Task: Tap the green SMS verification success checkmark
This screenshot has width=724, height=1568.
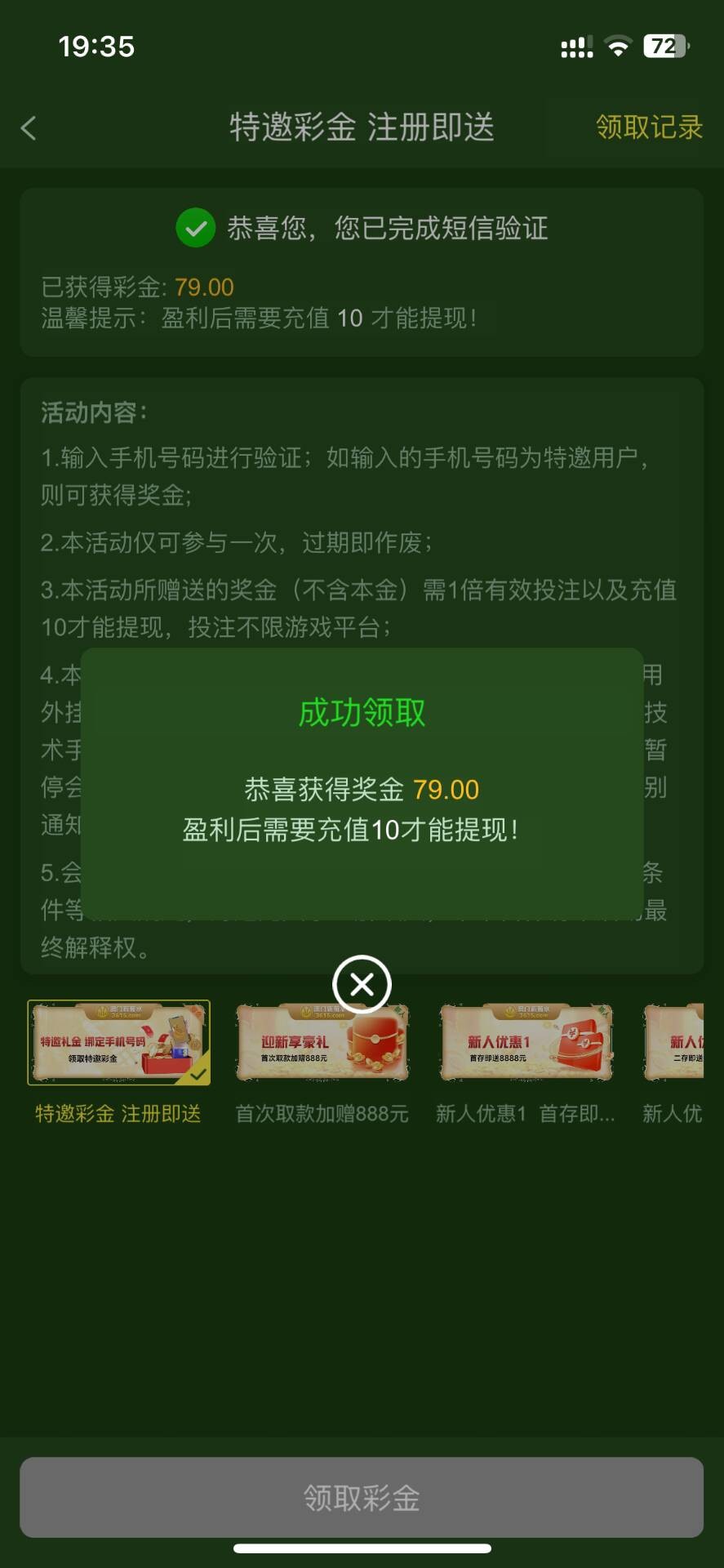Action: tap(196, 229)
